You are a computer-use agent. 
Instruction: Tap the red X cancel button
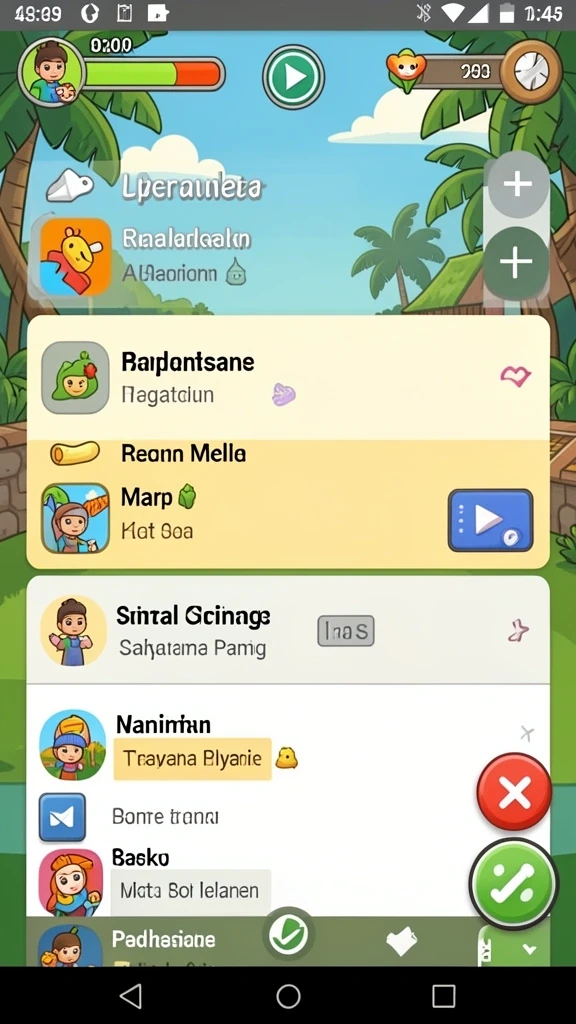pyautogui.click(x=514, y=792)
